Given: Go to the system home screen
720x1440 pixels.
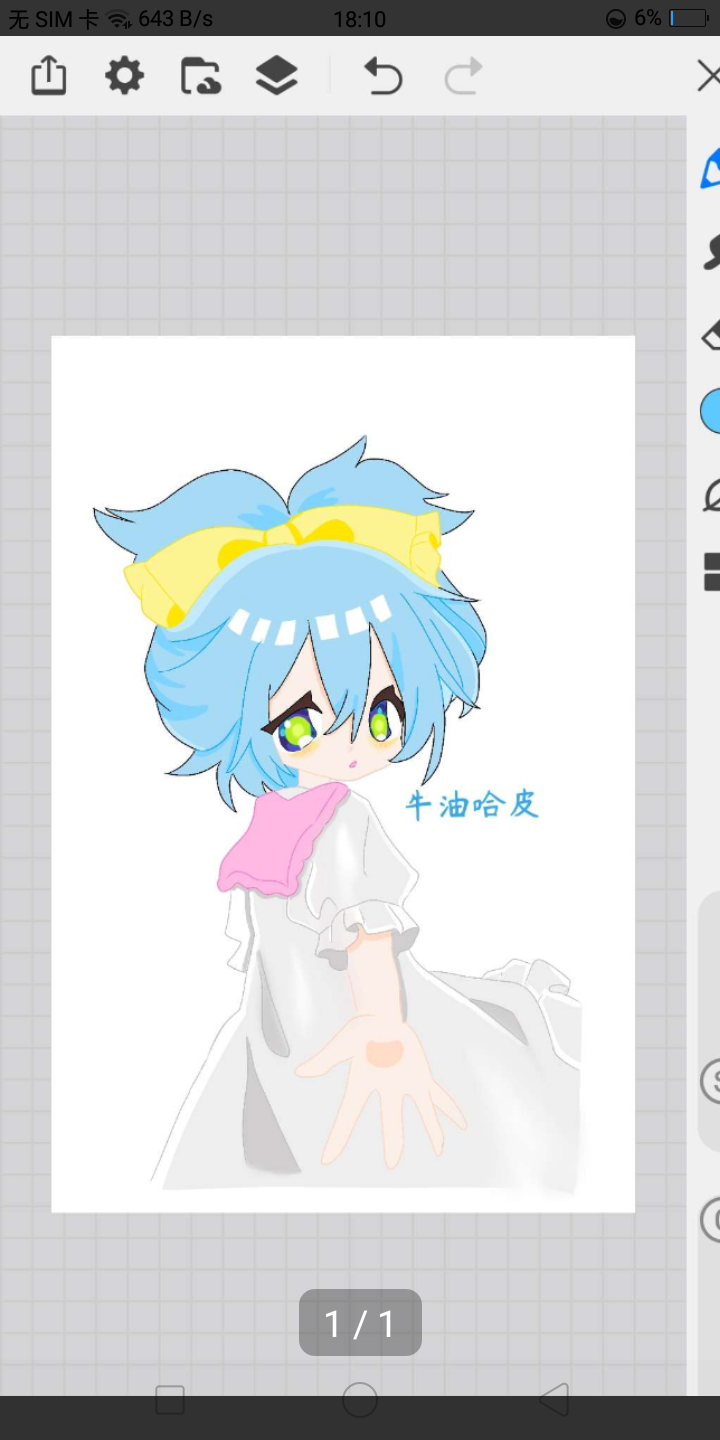Looking at the screenshot, I should click(360, 1400).
